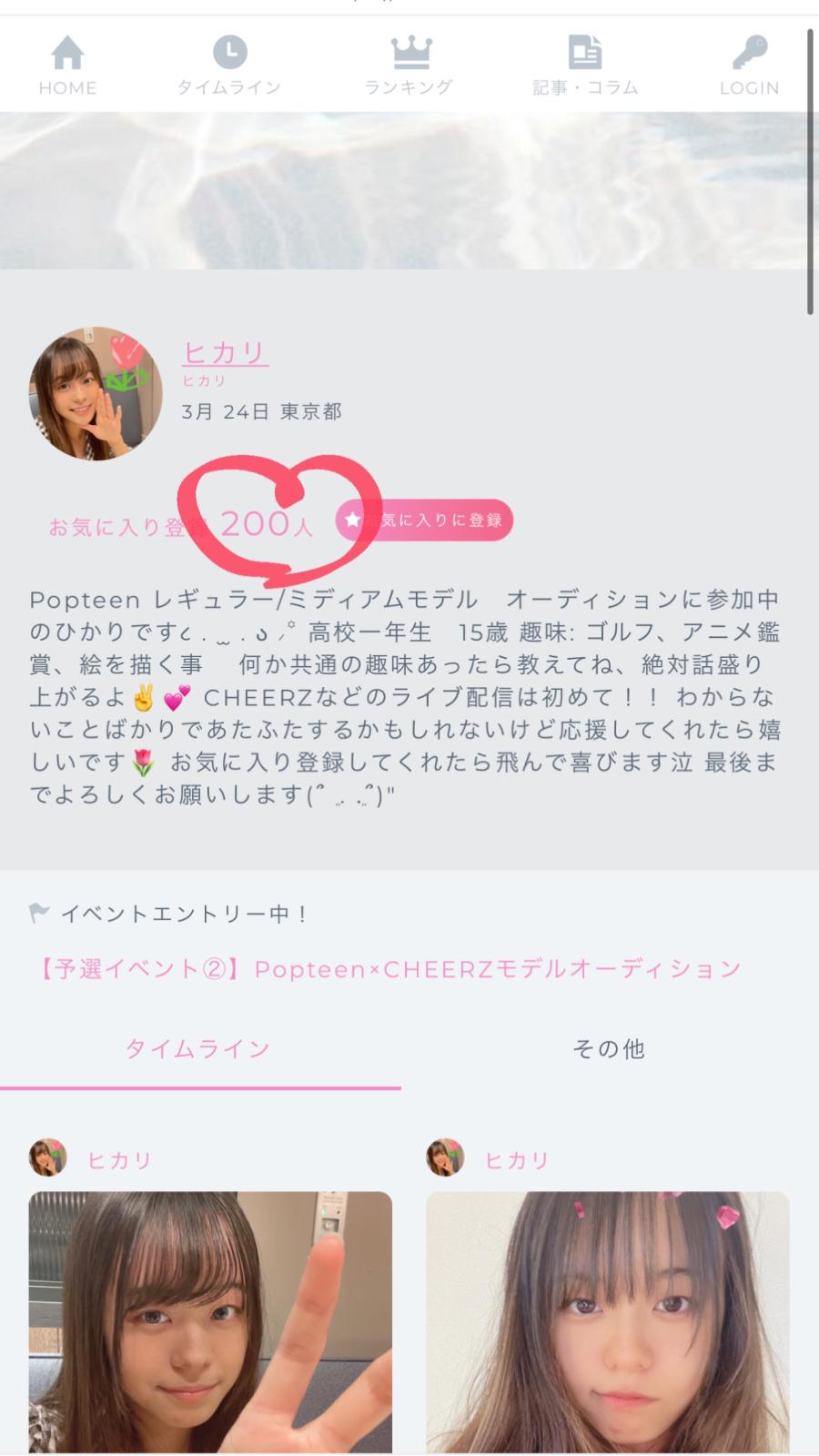Viewport: 819px width, 1456px height.
Task: Open the timeline post with petals in hair
Action: pos(607,1319)
